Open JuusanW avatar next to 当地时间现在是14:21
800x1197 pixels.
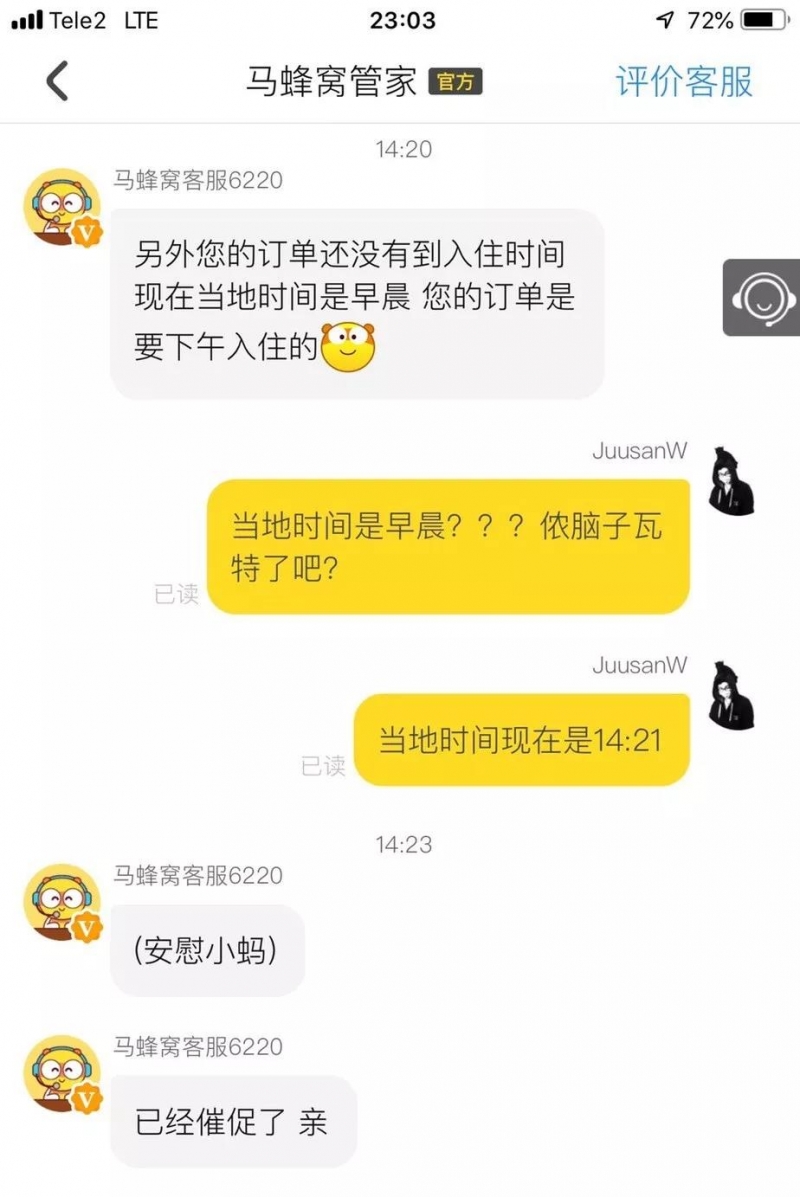pos(731,695)
